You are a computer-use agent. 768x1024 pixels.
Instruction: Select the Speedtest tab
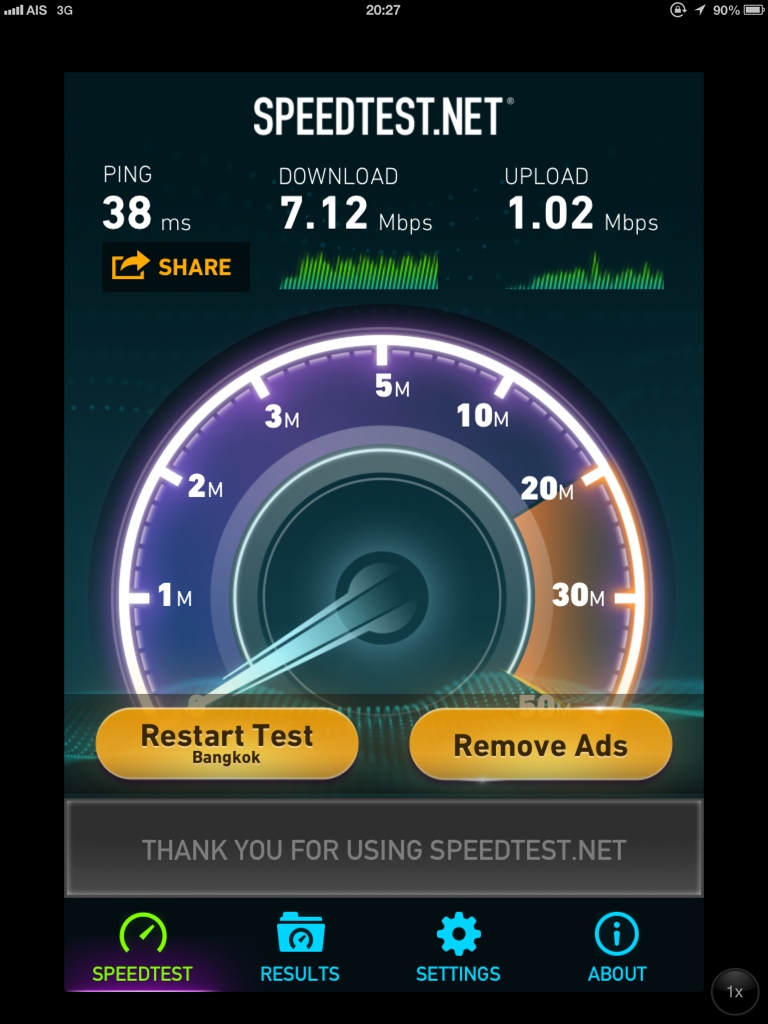pyautogui.click(x=143, y=948)
